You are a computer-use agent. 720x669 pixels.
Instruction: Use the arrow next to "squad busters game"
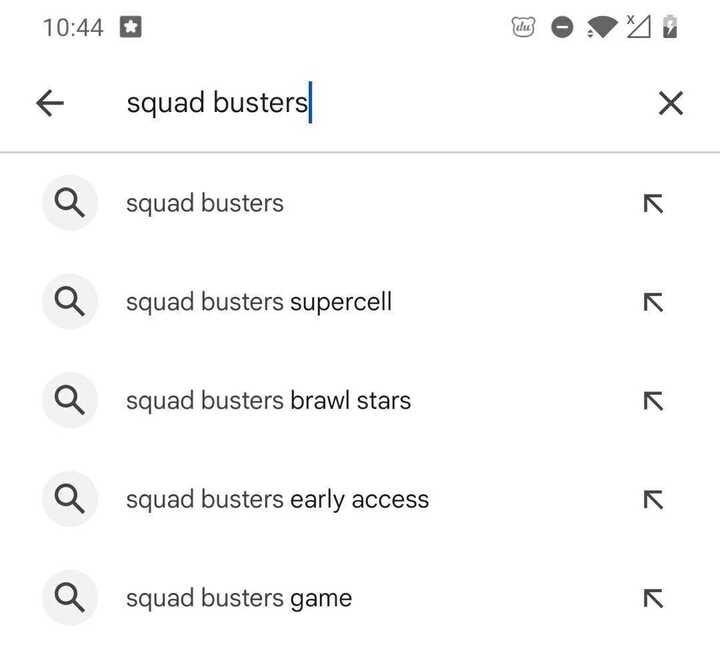tap(653, 598)
